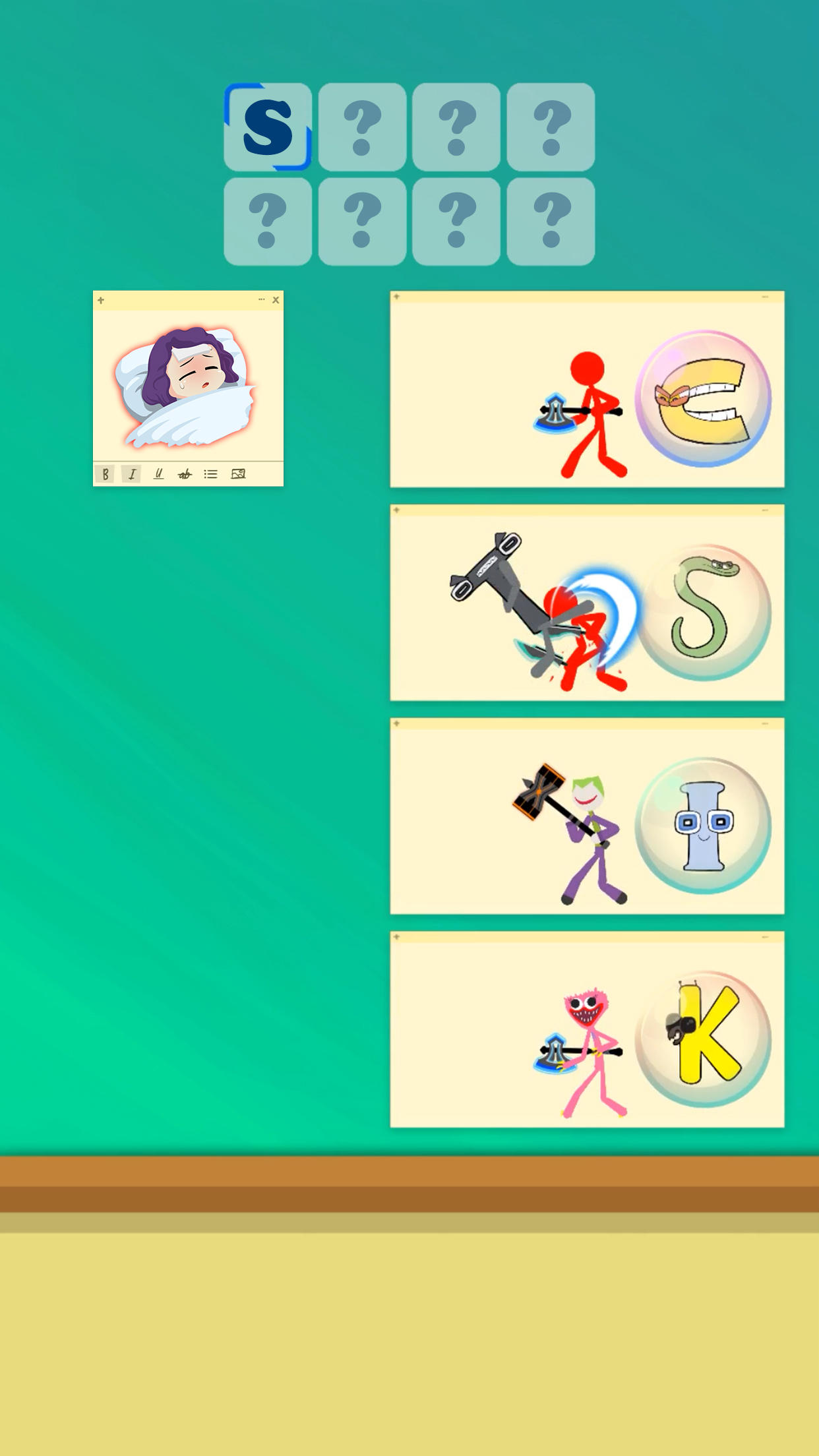This screenshot has height=1456, width=819.
Task: Toggle italic formatting on the sticky note
Action: tap(132, 473)
